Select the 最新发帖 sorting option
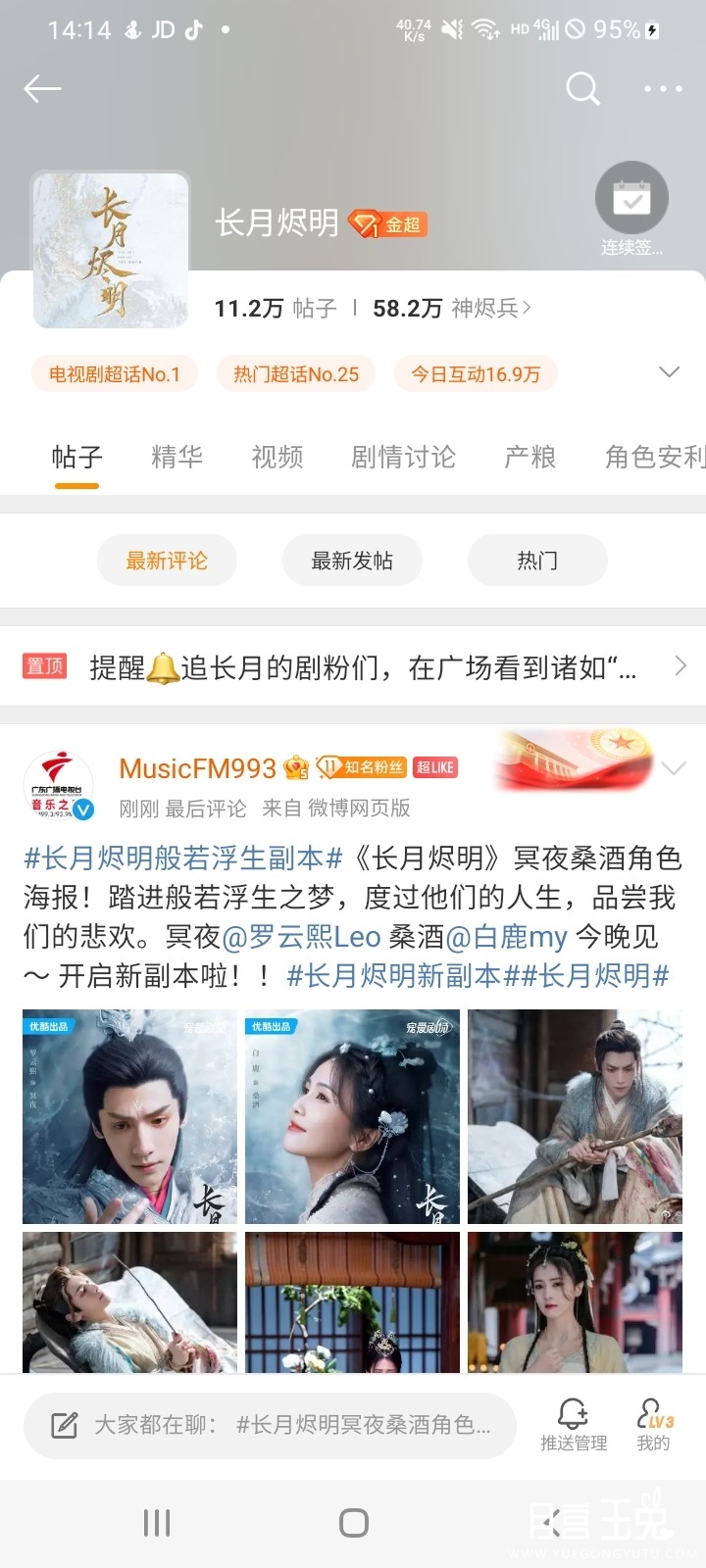Screen dimensions: 706x1568 (351, 560)
